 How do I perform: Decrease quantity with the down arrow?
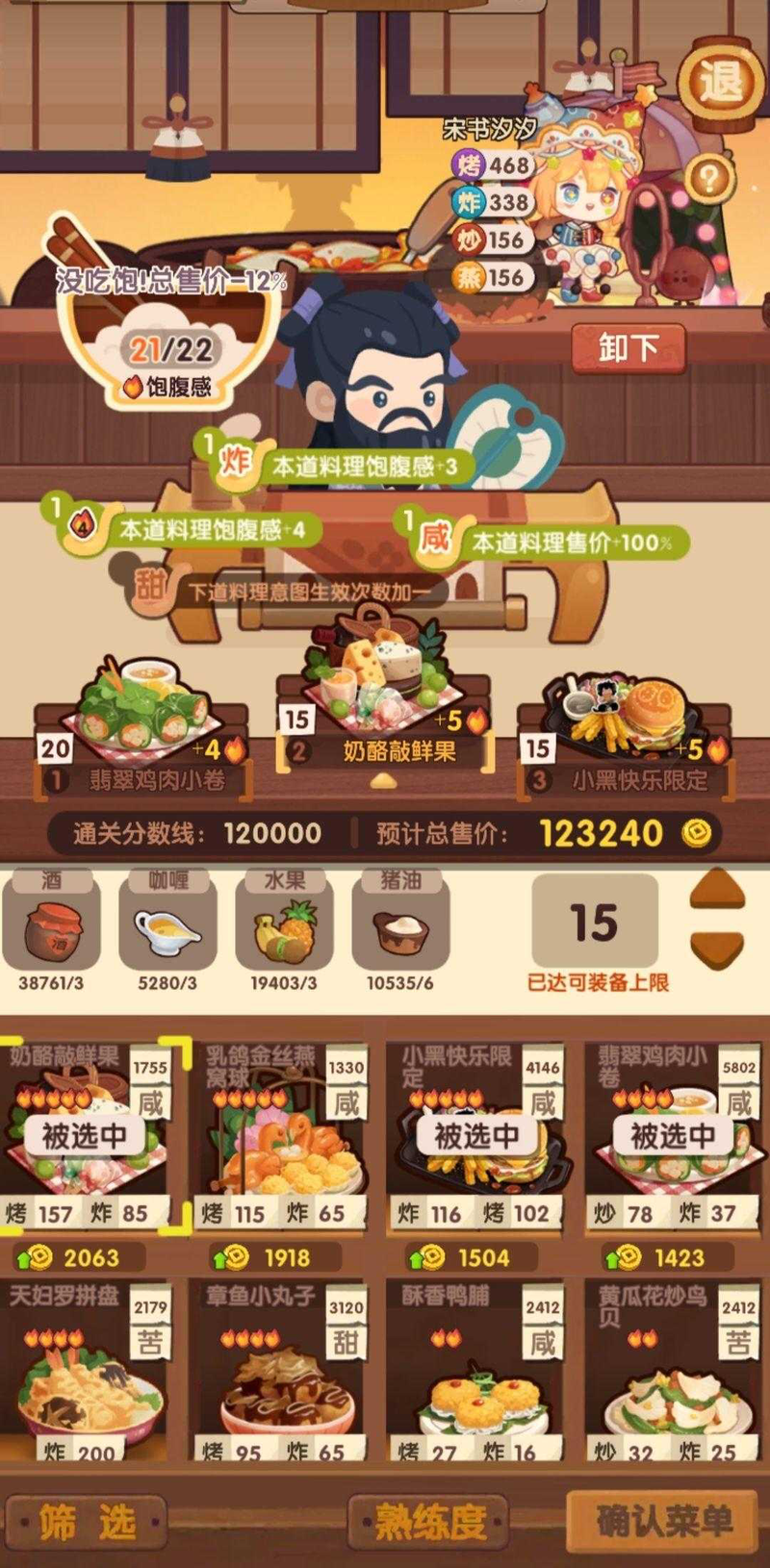718,950
